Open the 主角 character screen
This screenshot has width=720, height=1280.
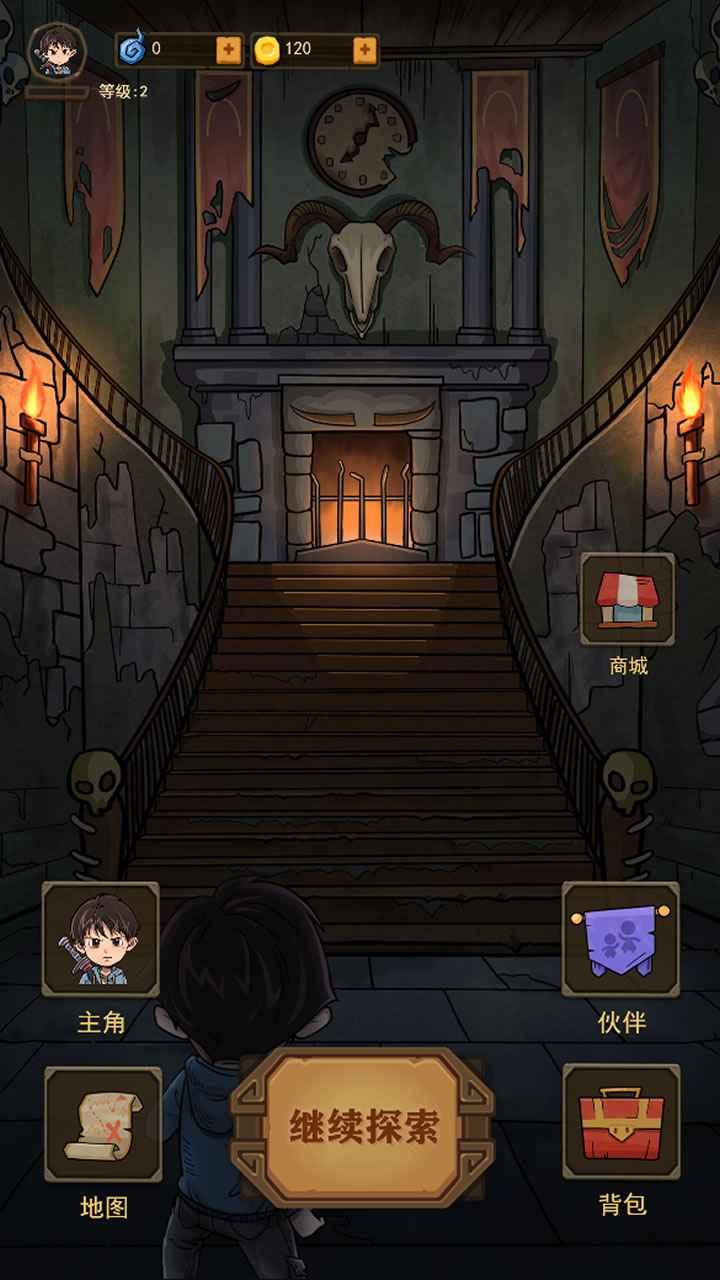[100, 940]
